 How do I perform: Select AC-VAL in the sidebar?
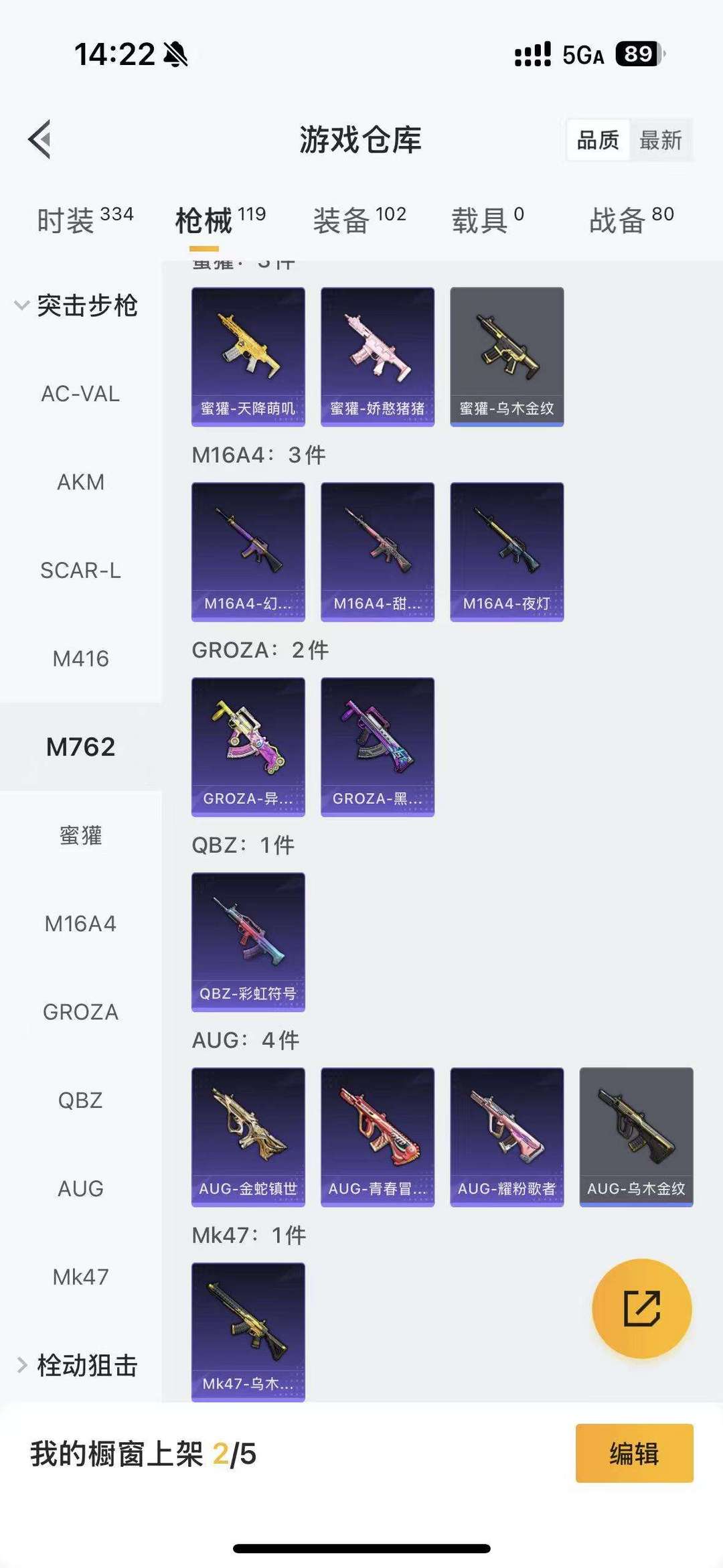click(x=80, y=393)
